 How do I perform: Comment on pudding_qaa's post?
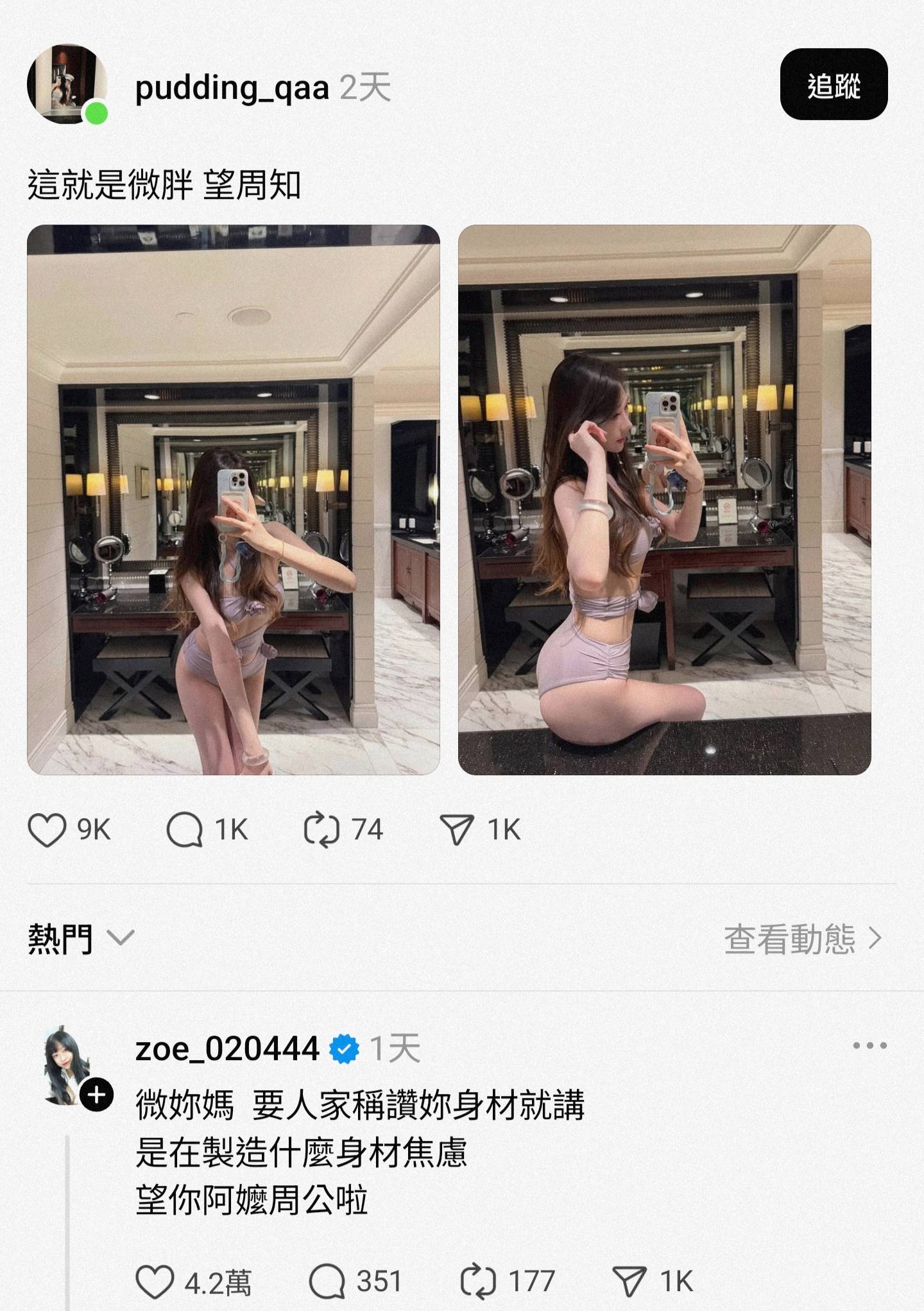[x=185, y=830]
